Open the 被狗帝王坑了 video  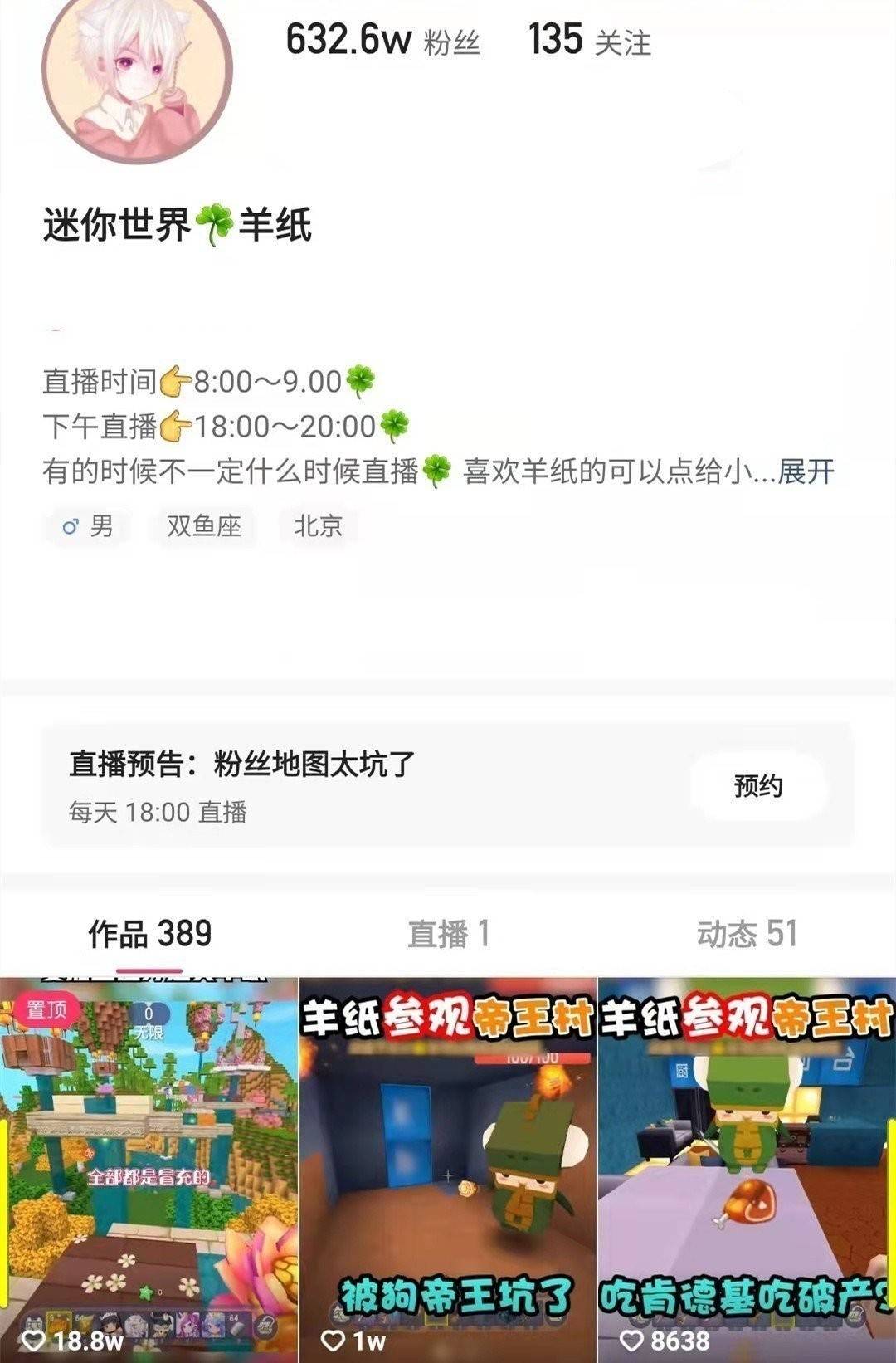click(x=448, y=1170)
